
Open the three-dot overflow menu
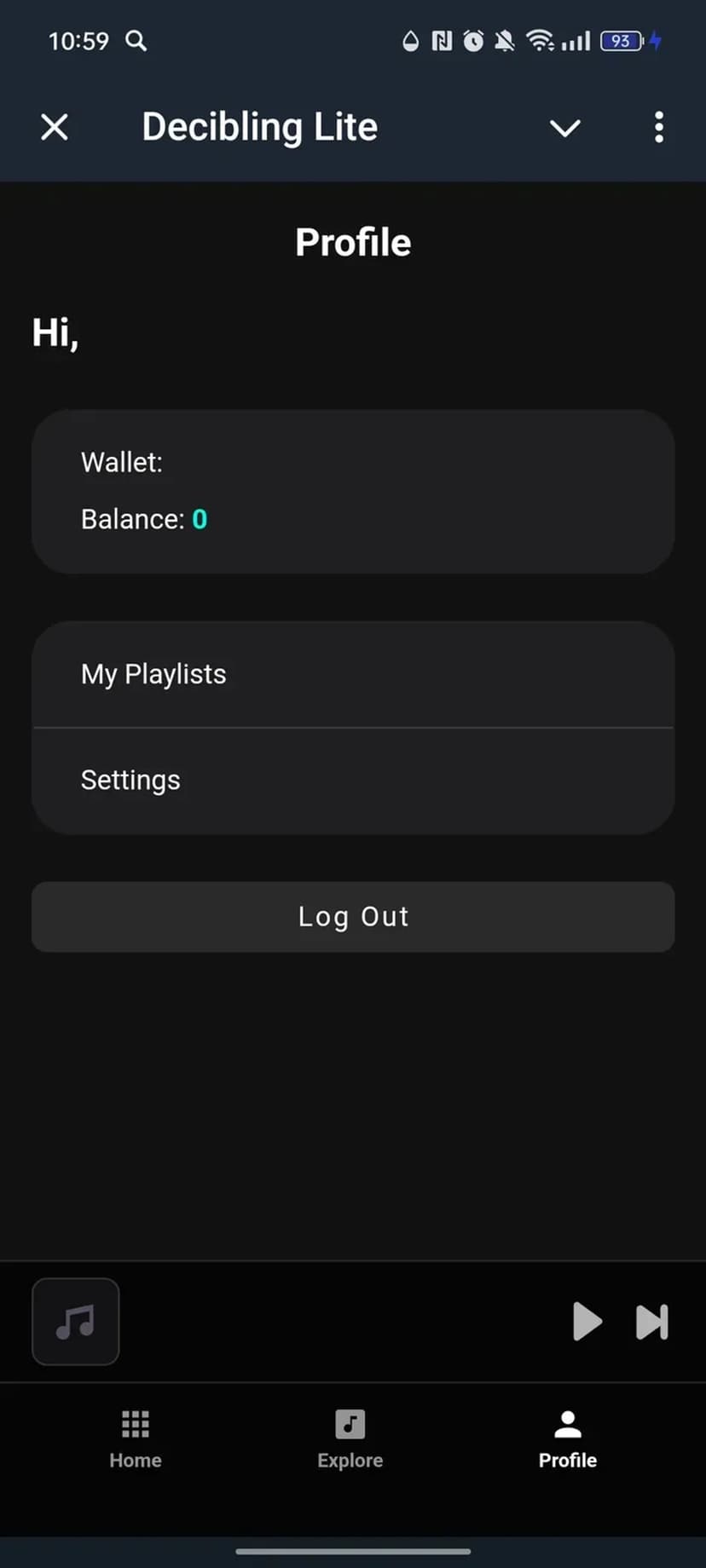click(658, 128)
